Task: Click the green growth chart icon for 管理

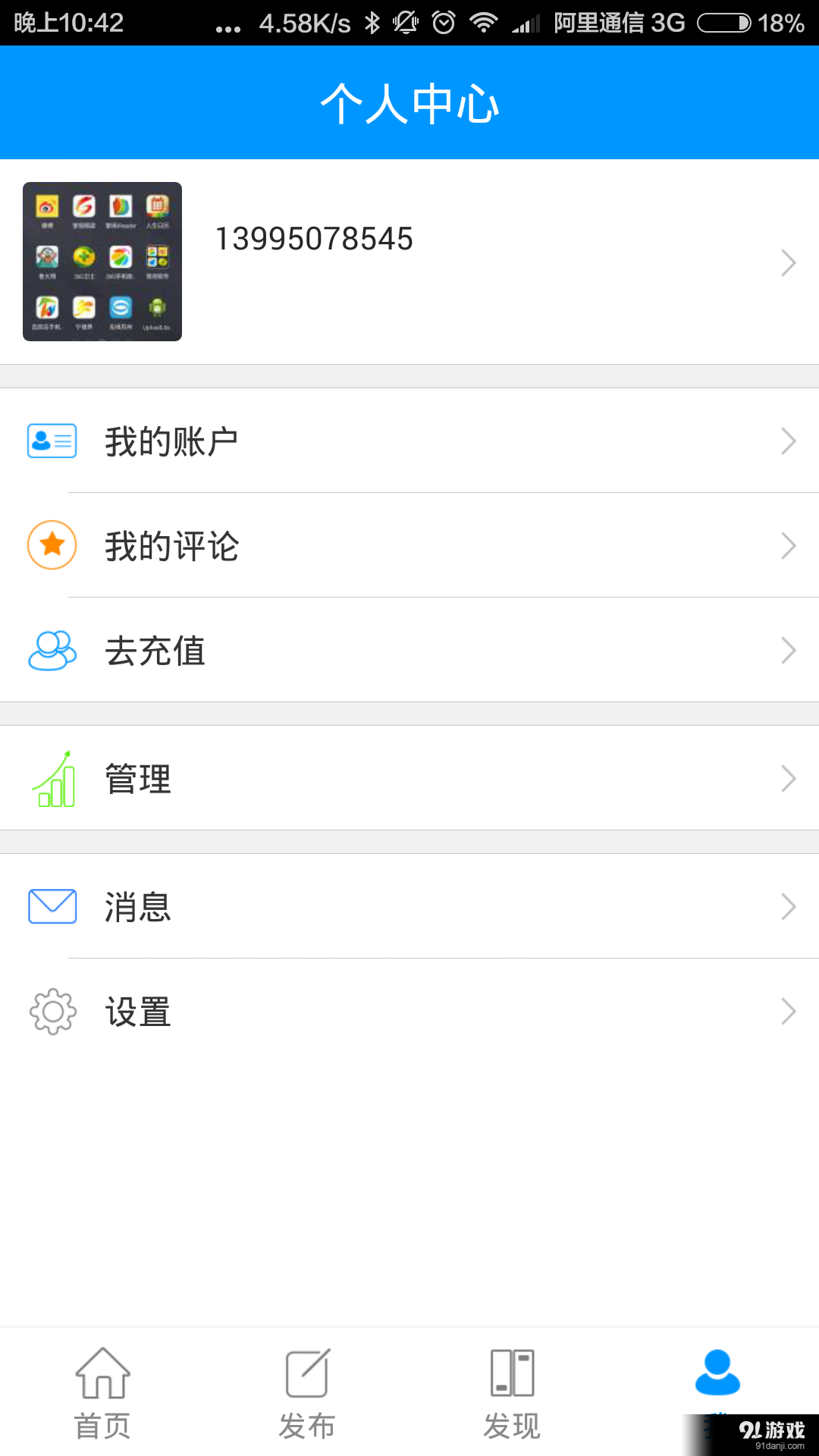Action: [x=52, y=778]
